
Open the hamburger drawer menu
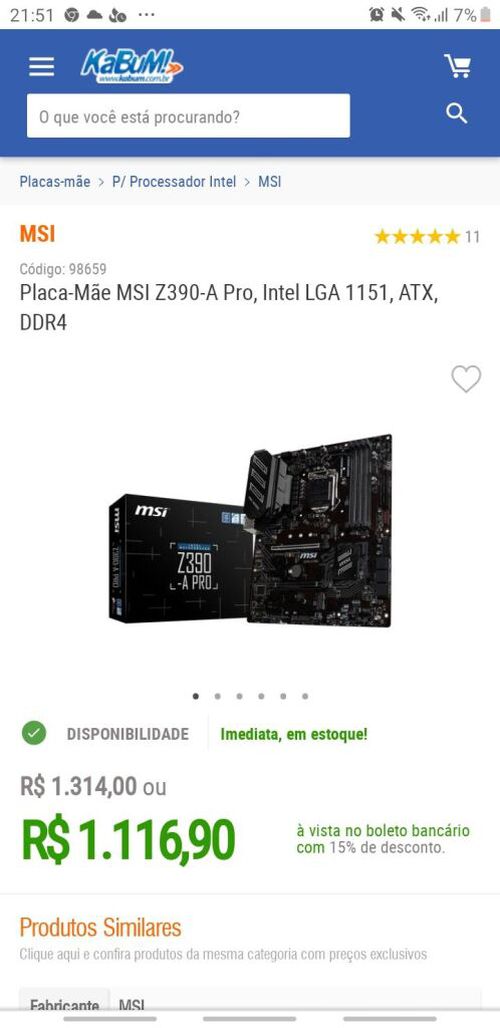point(41,66)
